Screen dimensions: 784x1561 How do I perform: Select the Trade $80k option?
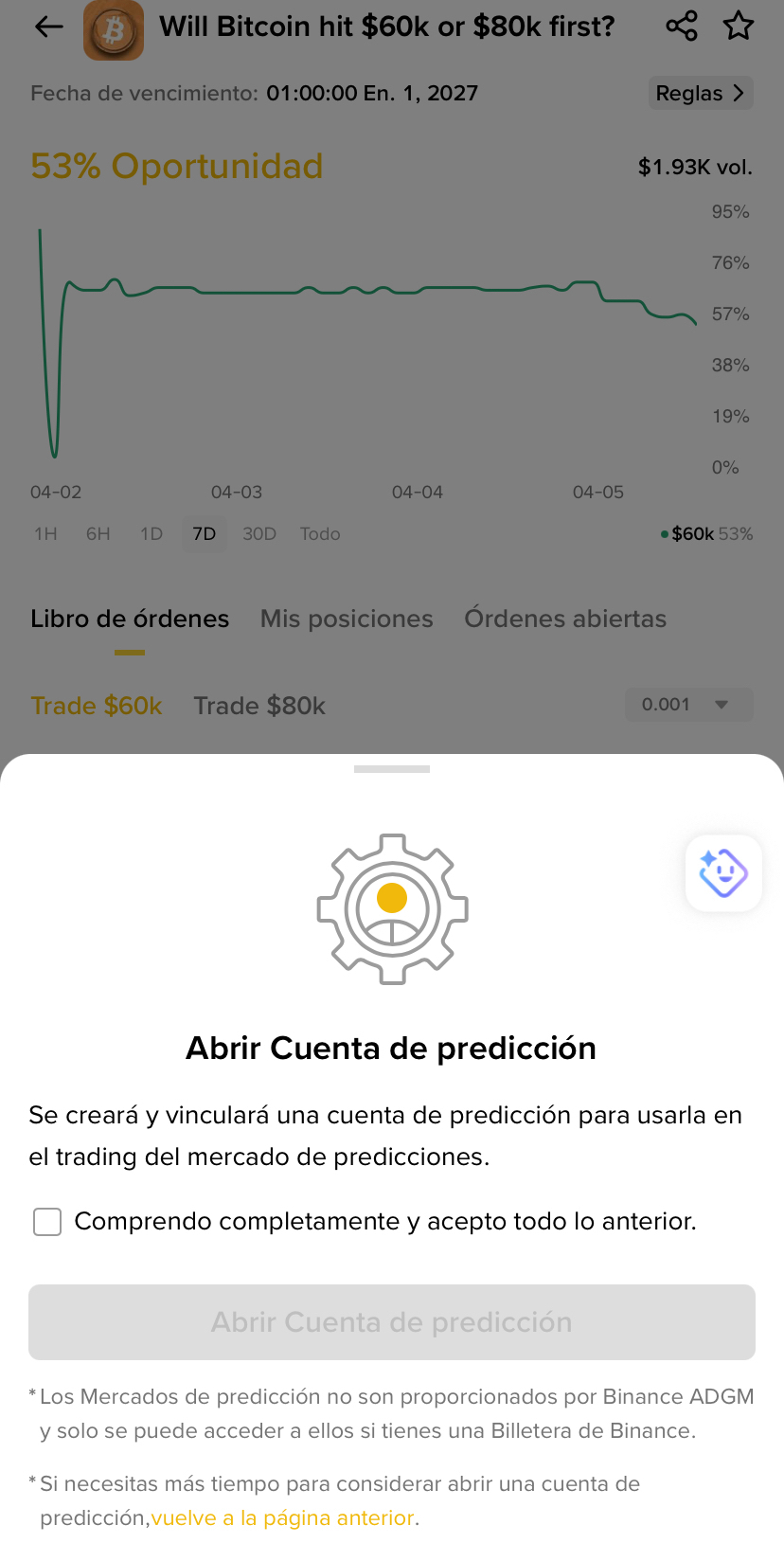[259, 706]
